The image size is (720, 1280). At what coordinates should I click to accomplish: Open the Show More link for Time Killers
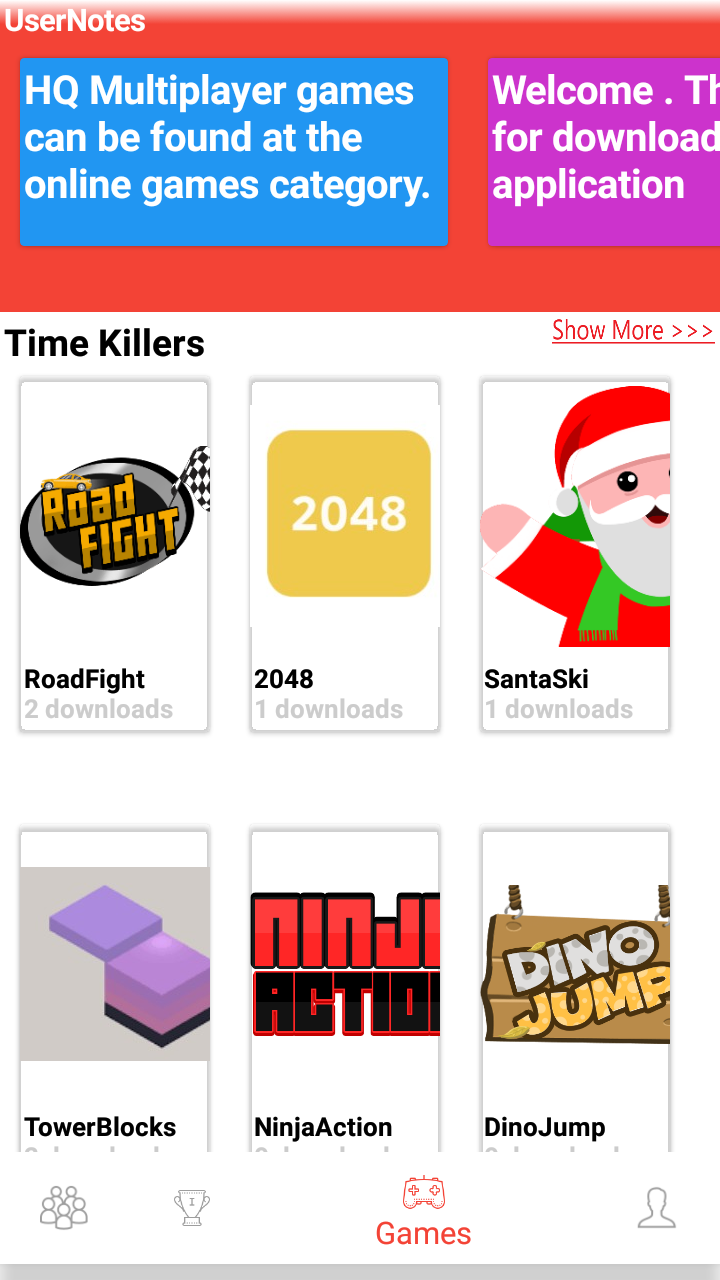(x=632, y=330)
